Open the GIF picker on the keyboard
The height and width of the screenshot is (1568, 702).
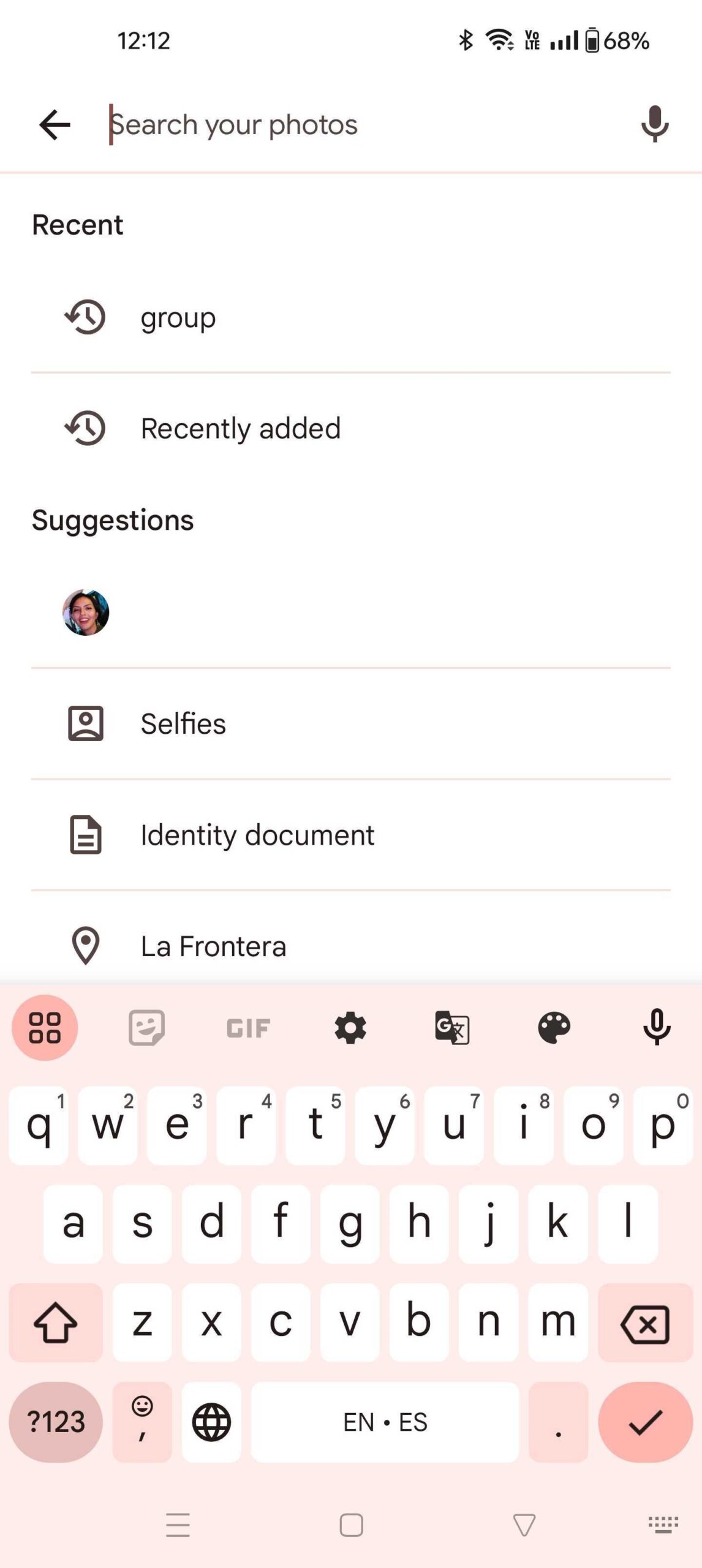[x=248, y=1028]
